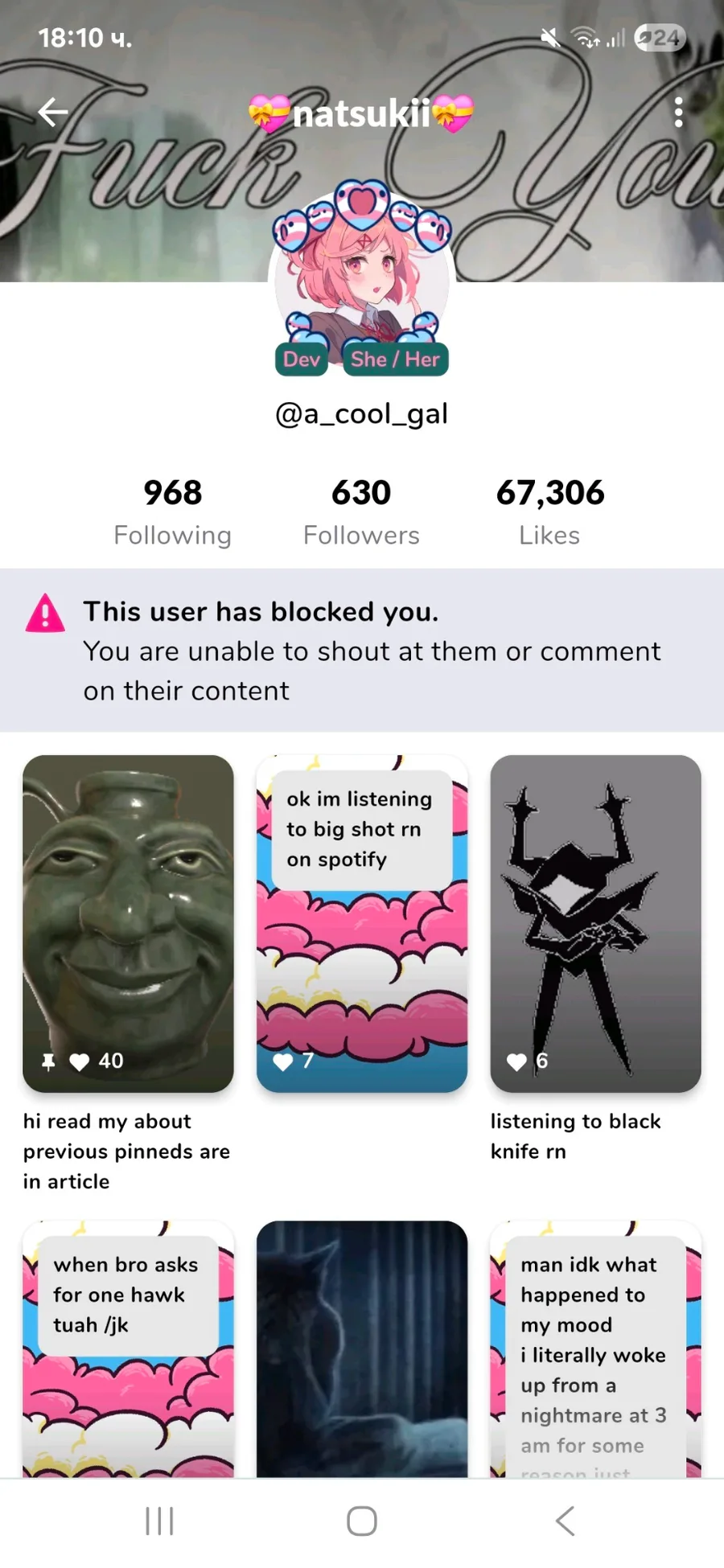Open the "man idk what happened to my mood" post
This screenshot has height=1568, width=724.
tap(595, 1348)
